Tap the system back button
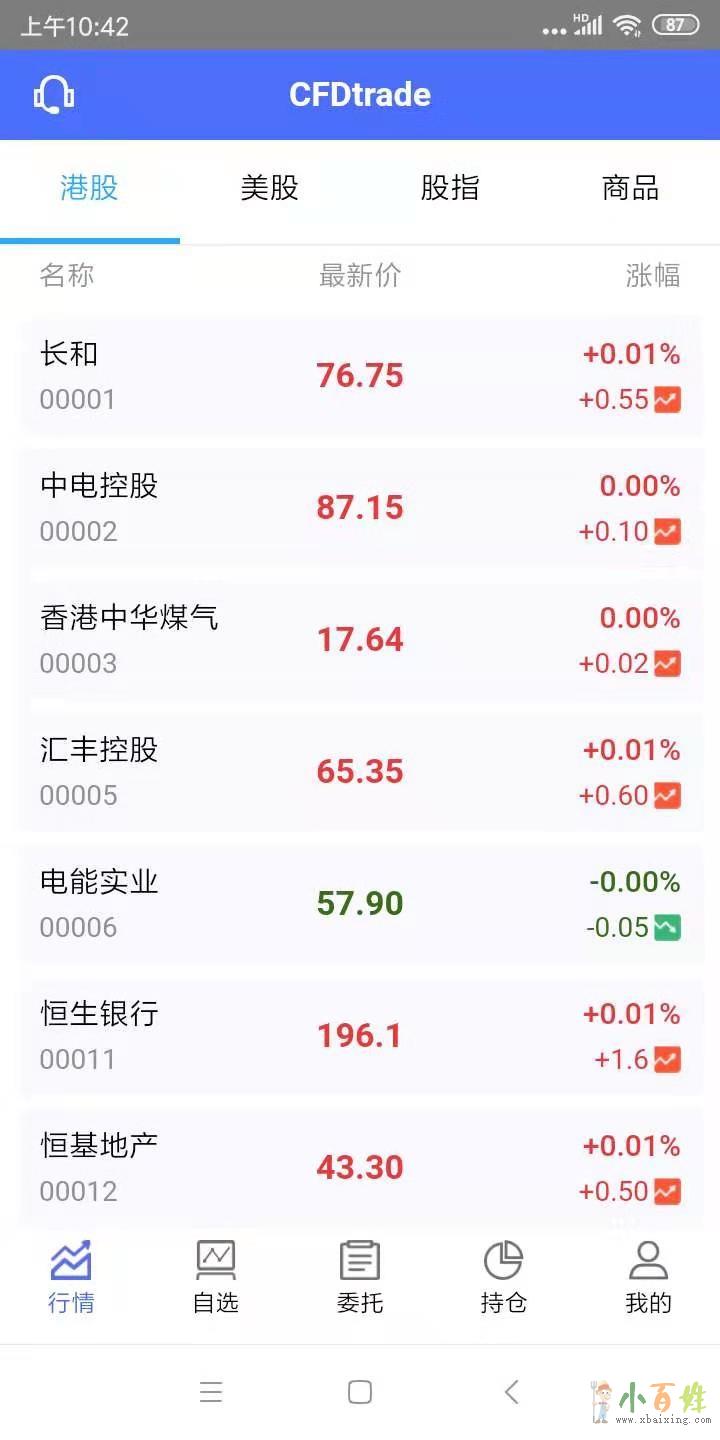This screenshot has height=1440, width=720. (511, 1392)
